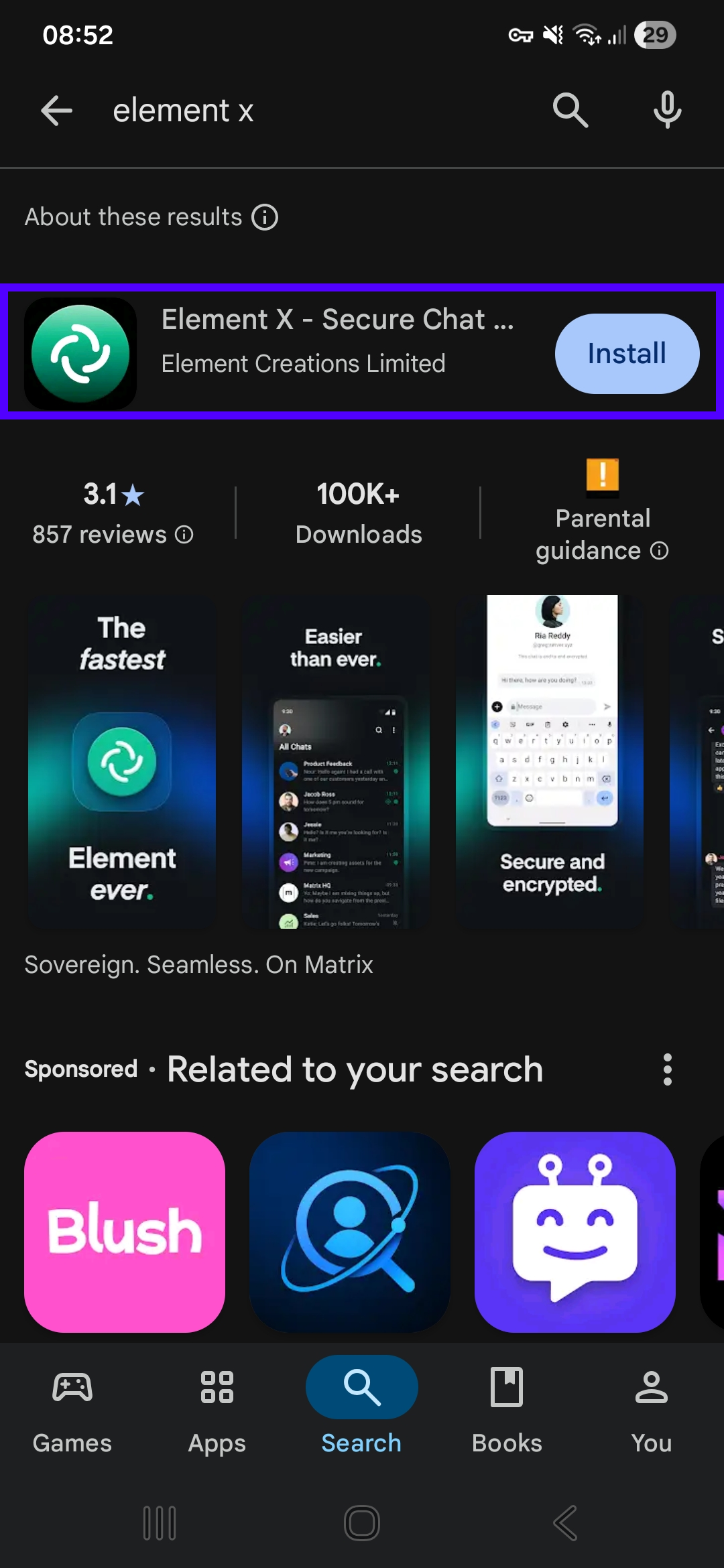
Task: View info about the 857 reviews
Action: [184, 535]
